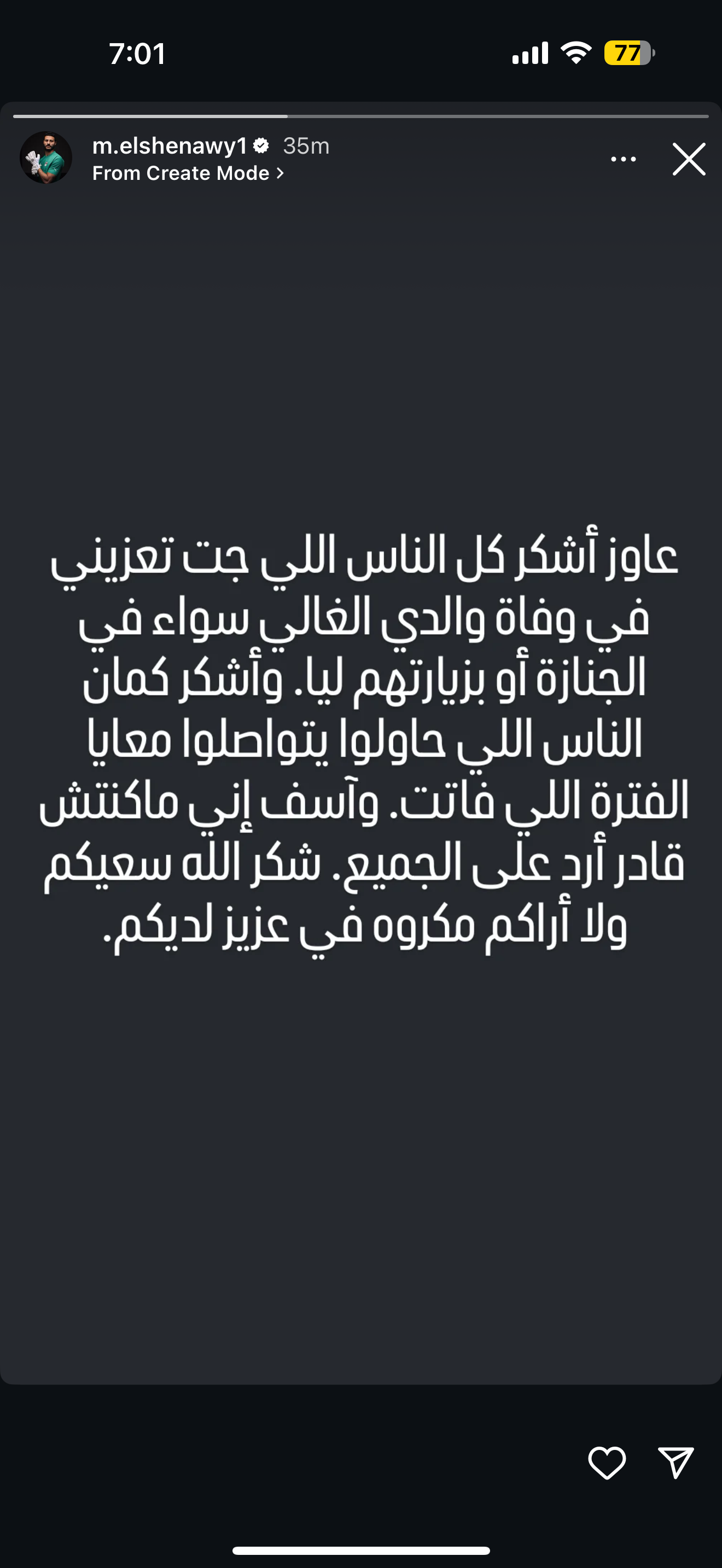Close the story viewer
Viewport: 722px width, 1568px height.
689,160
